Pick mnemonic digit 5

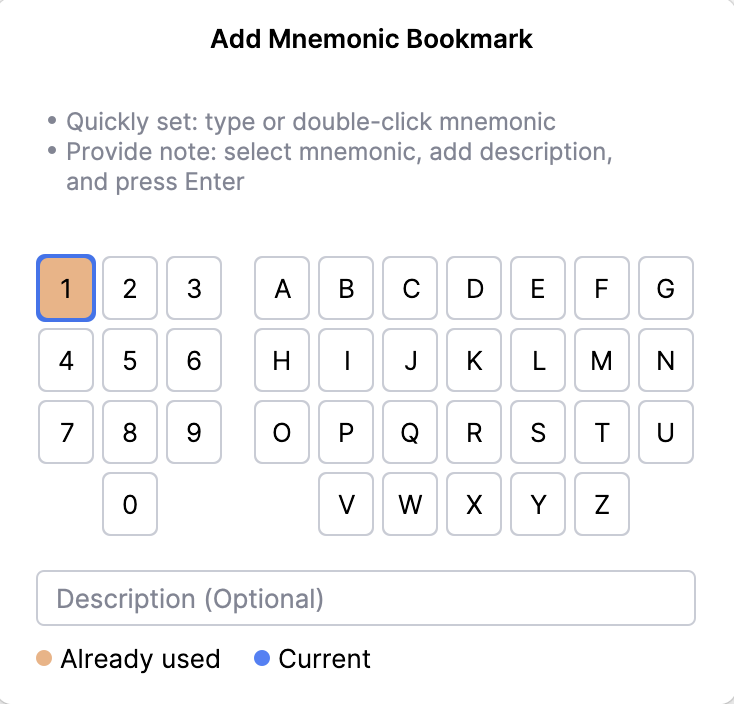click(130, 360)
